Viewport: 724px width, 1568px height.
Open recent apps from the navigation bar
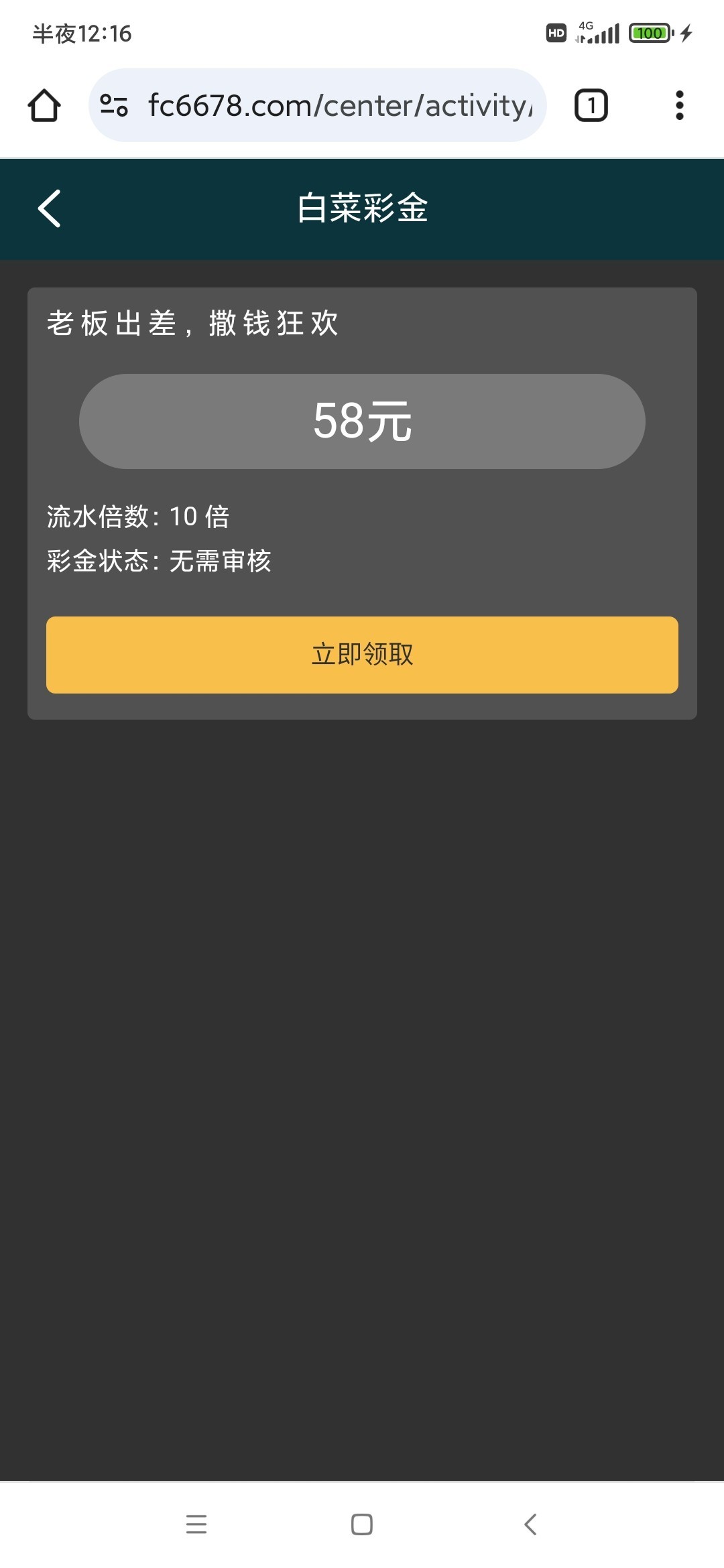[196, 1524]
